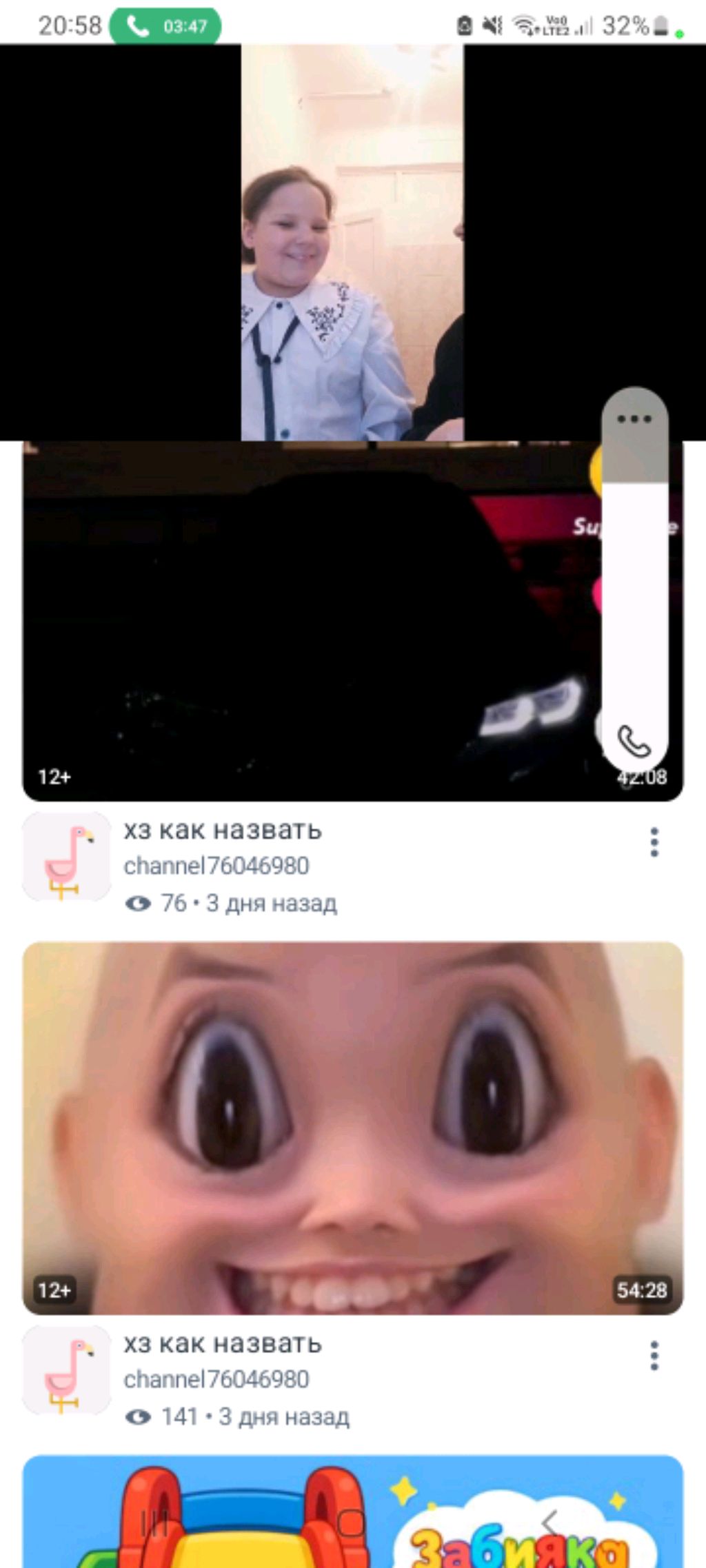Open the channel avatar beside the 141-view video

67,1370
